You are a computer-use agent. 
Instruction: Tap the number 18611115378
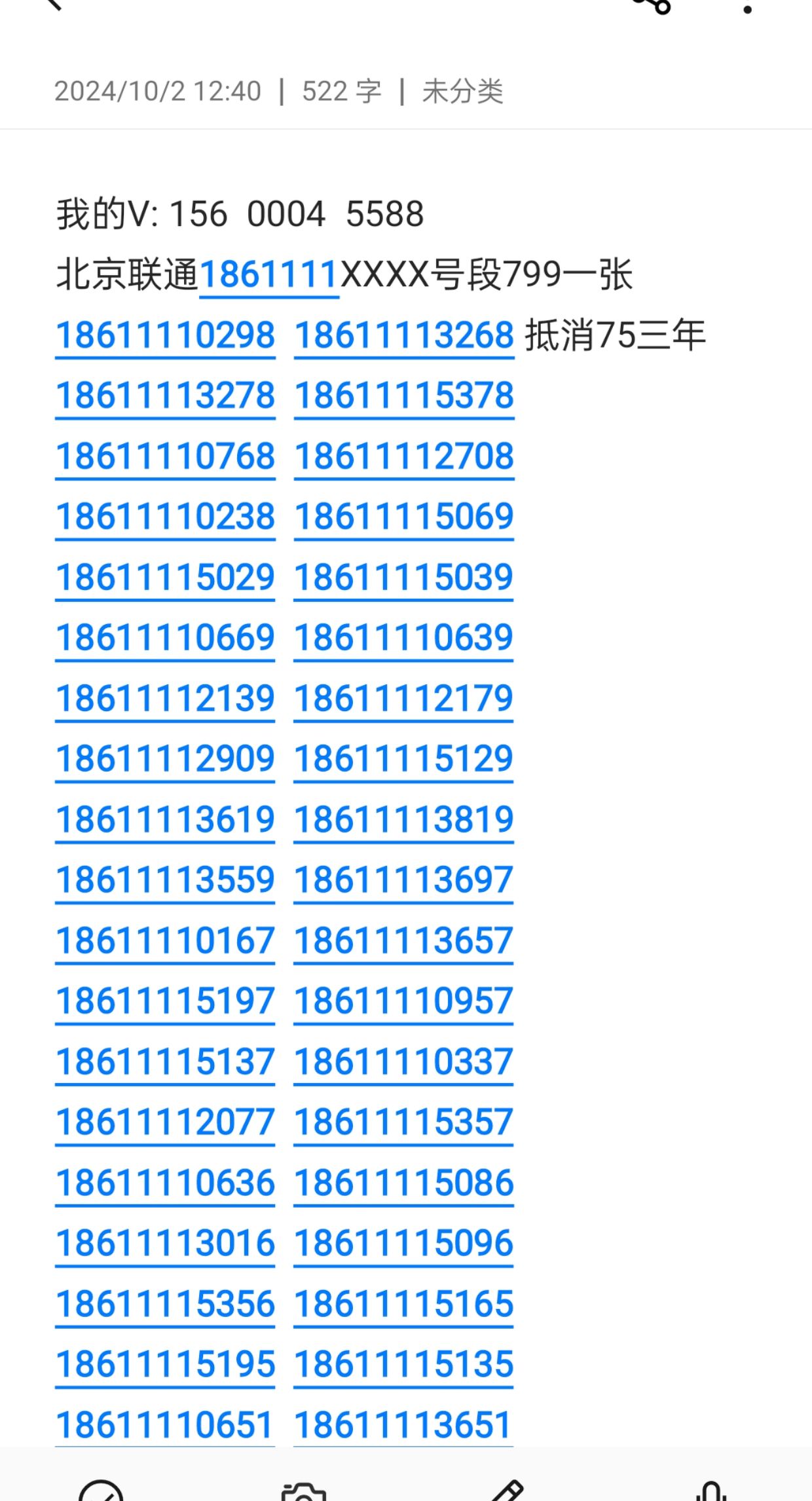click(404, 396)
